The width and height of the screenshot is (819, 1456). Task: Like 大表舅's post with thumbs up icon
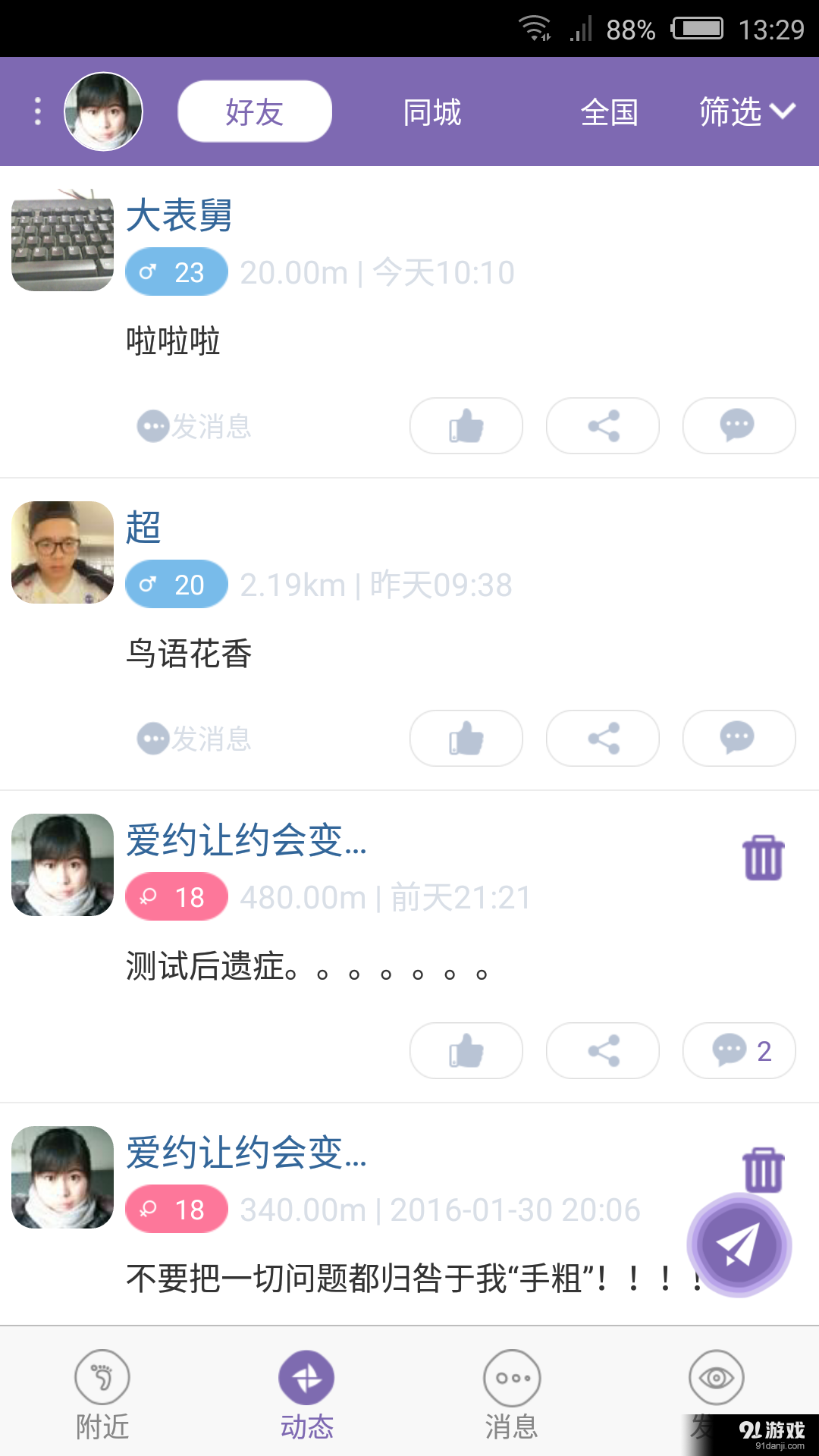pos(466,425)
